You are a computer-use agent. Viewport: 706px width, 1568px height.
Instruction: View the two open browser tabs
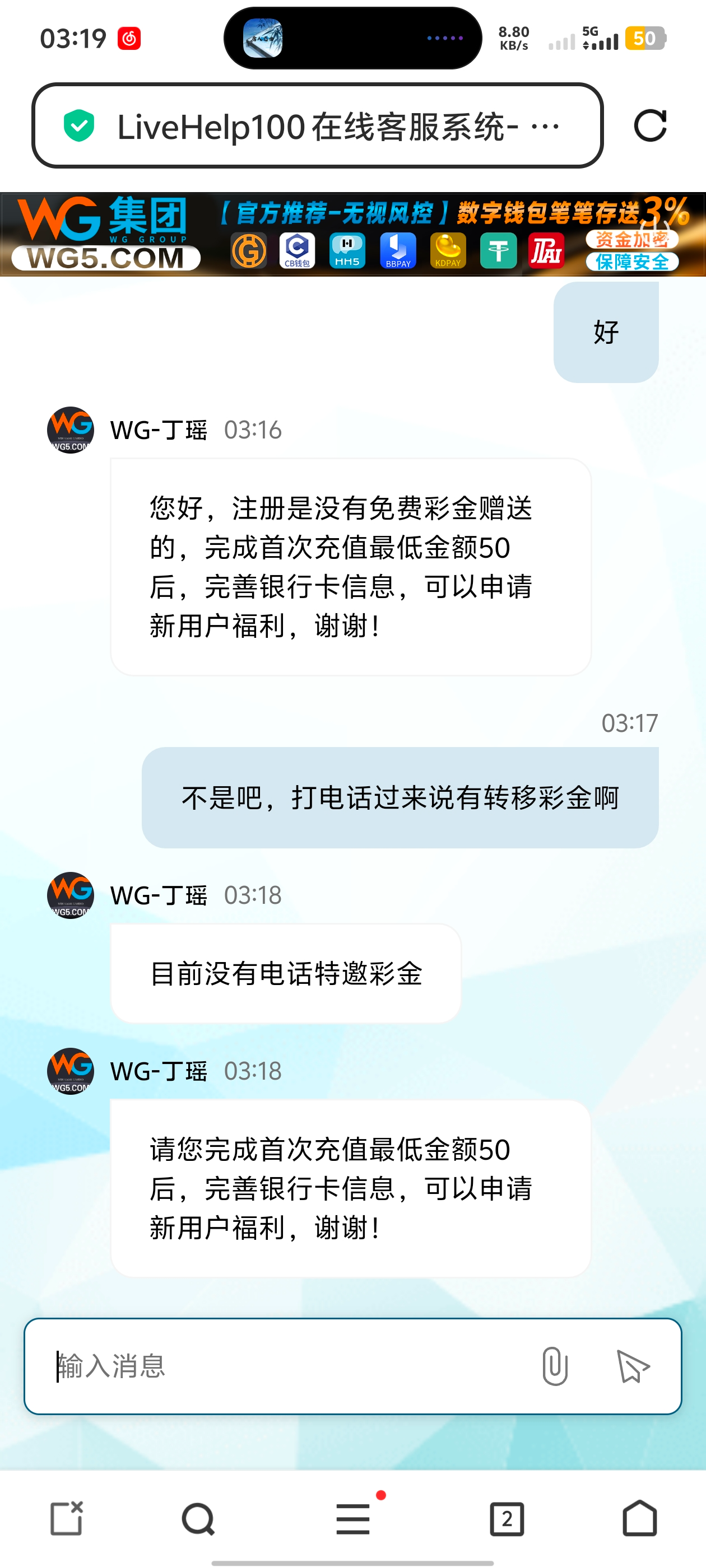pos(507,1519)
